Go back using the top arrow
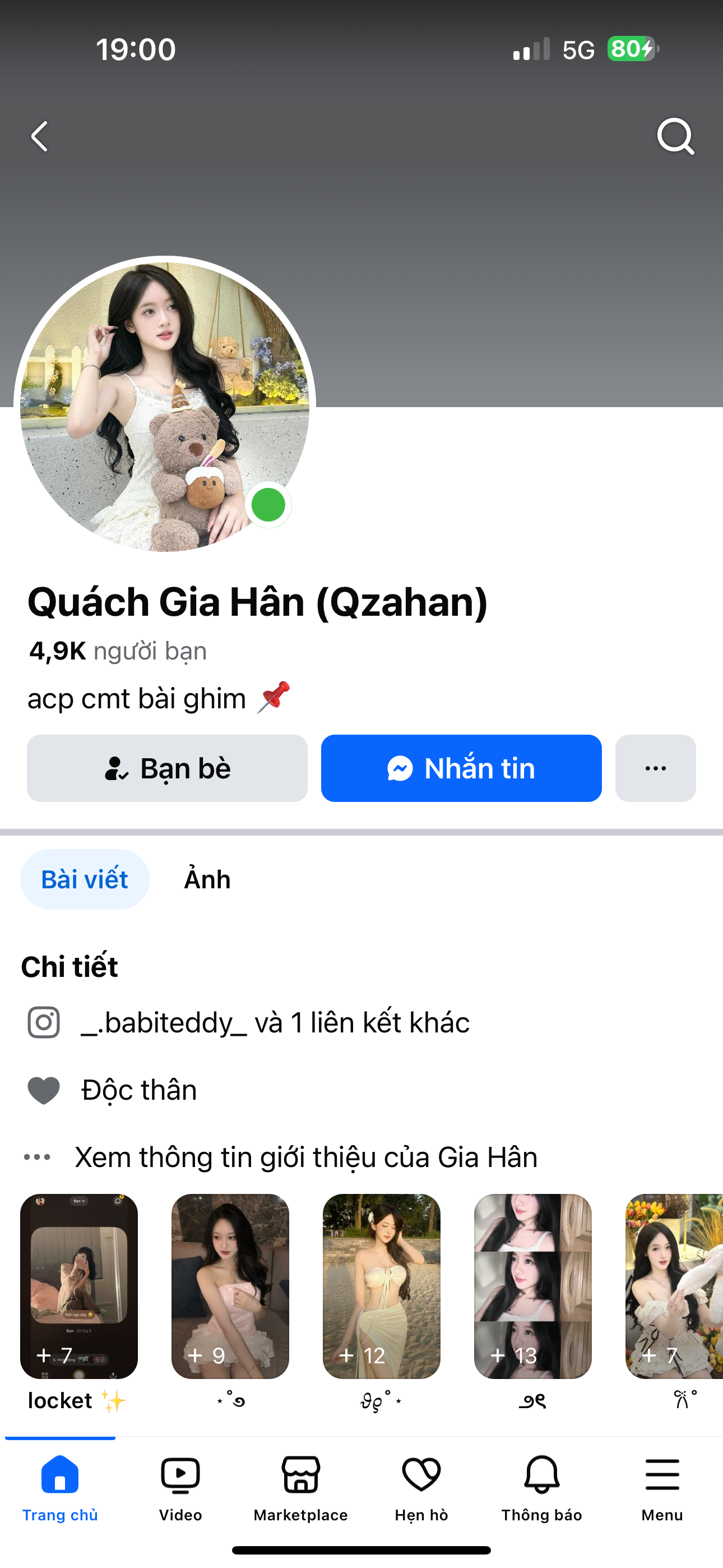 pyautogui.click(x=40, y=136)
